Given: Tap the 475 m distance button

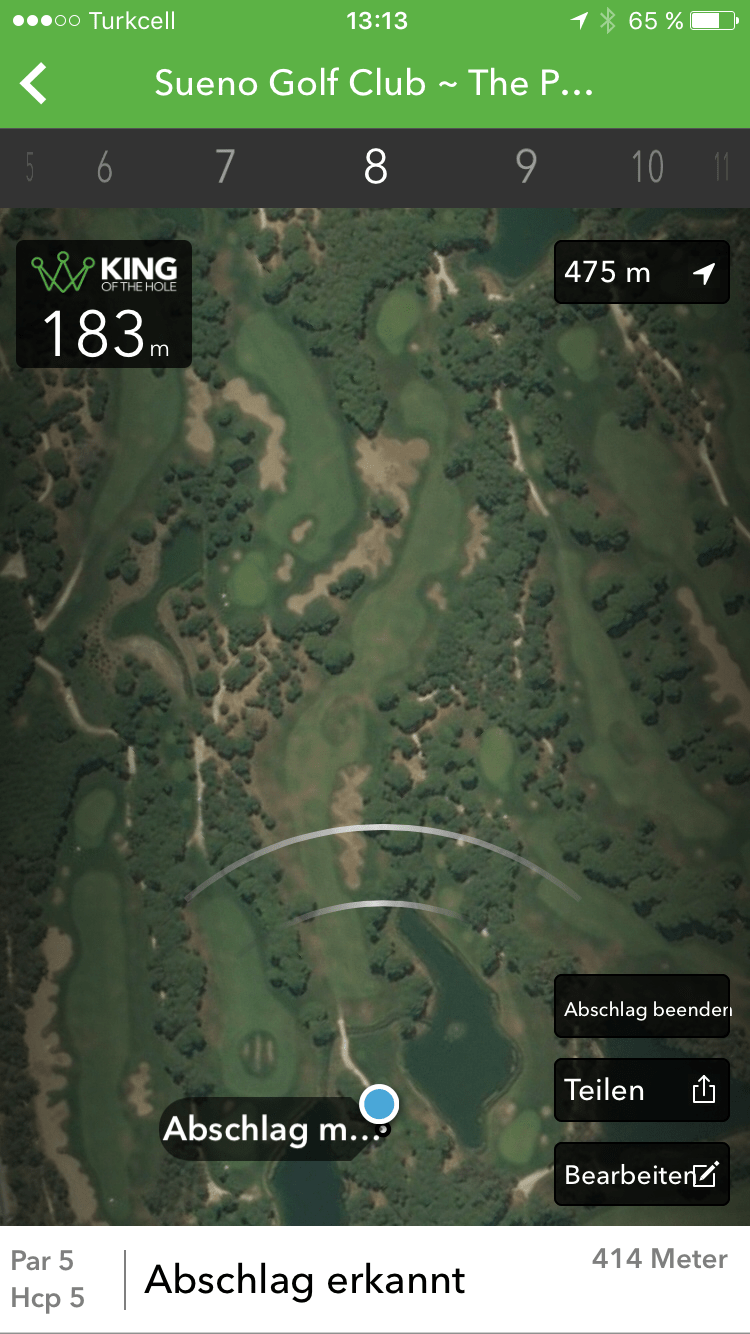Looking at the screenshot, I should [x=642, y=272].
